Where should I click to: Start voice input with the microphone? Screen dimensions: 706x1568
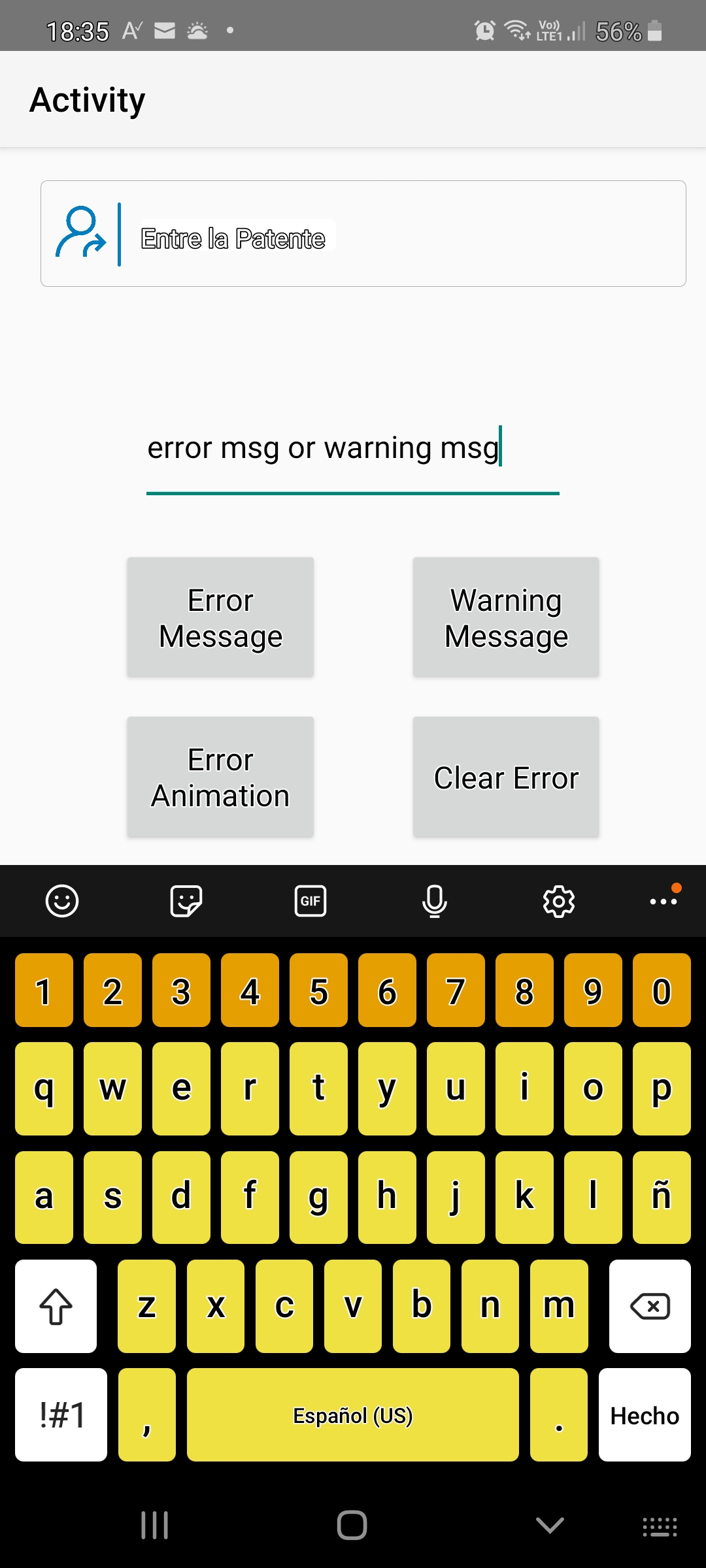(x=435, y=902)
